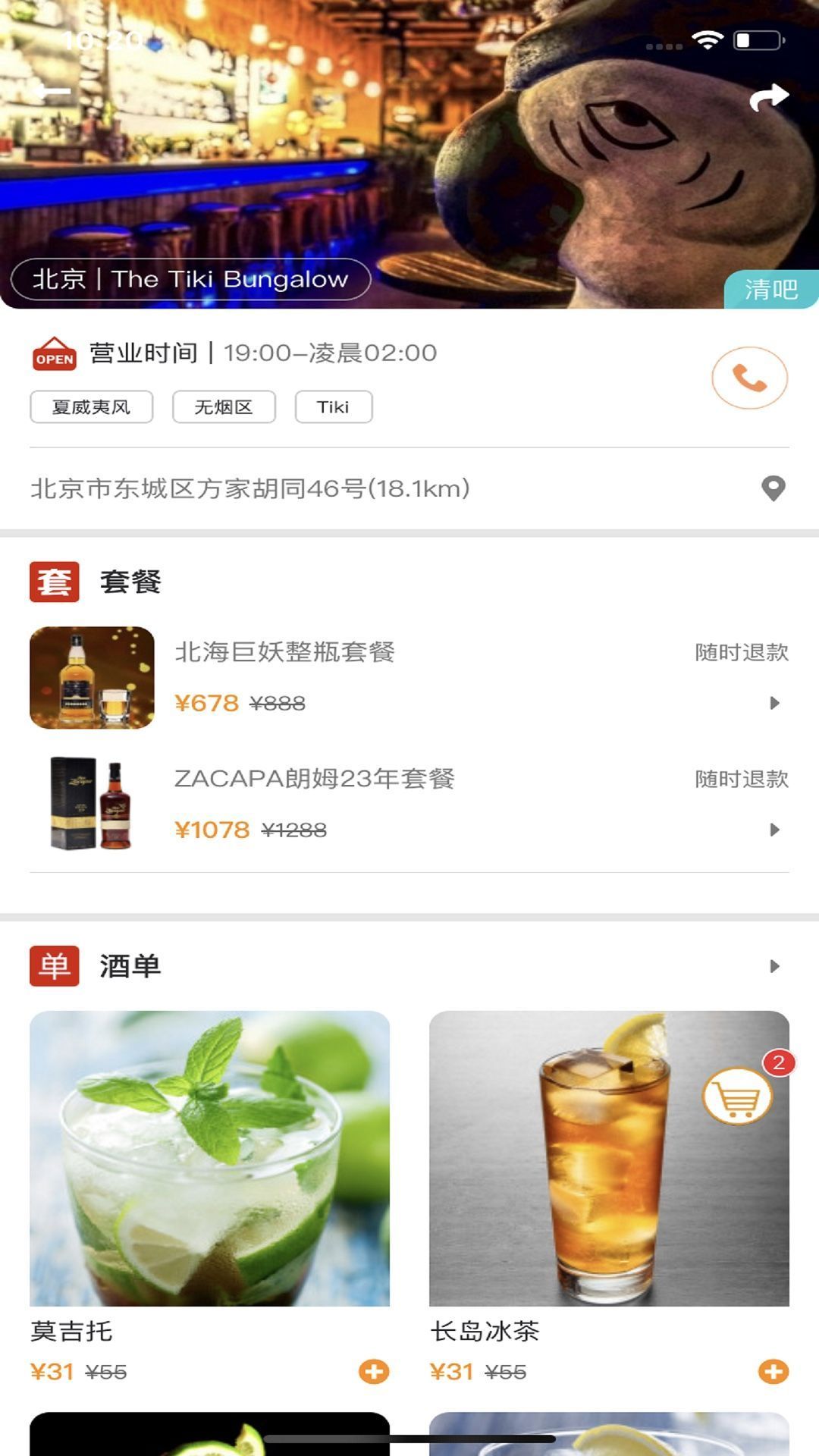Viewport: 819px width, 1456px height.
Task: Click the location pin next to the address
Action: 773,490
